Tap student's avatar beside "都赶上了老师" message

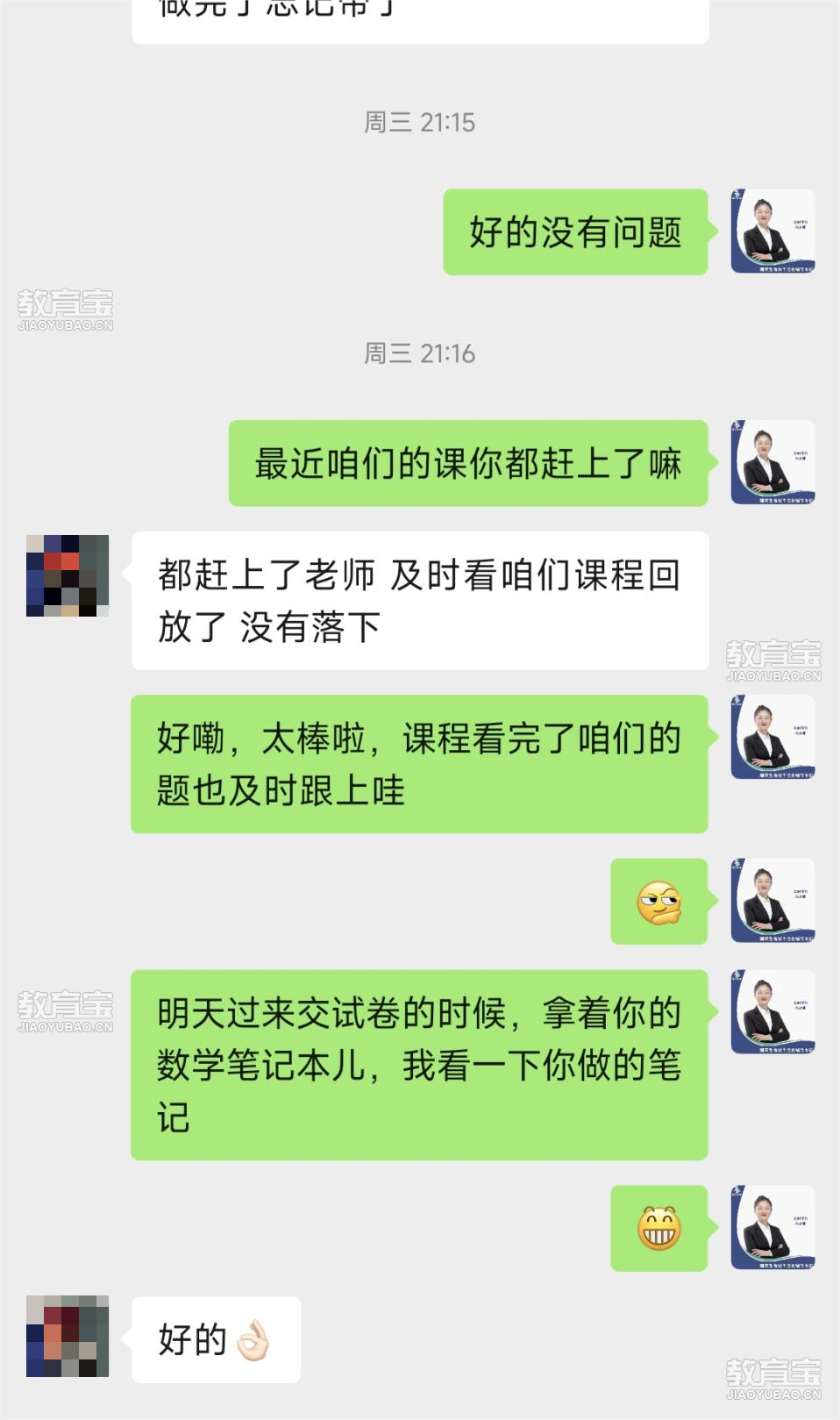tap(68, 575)
